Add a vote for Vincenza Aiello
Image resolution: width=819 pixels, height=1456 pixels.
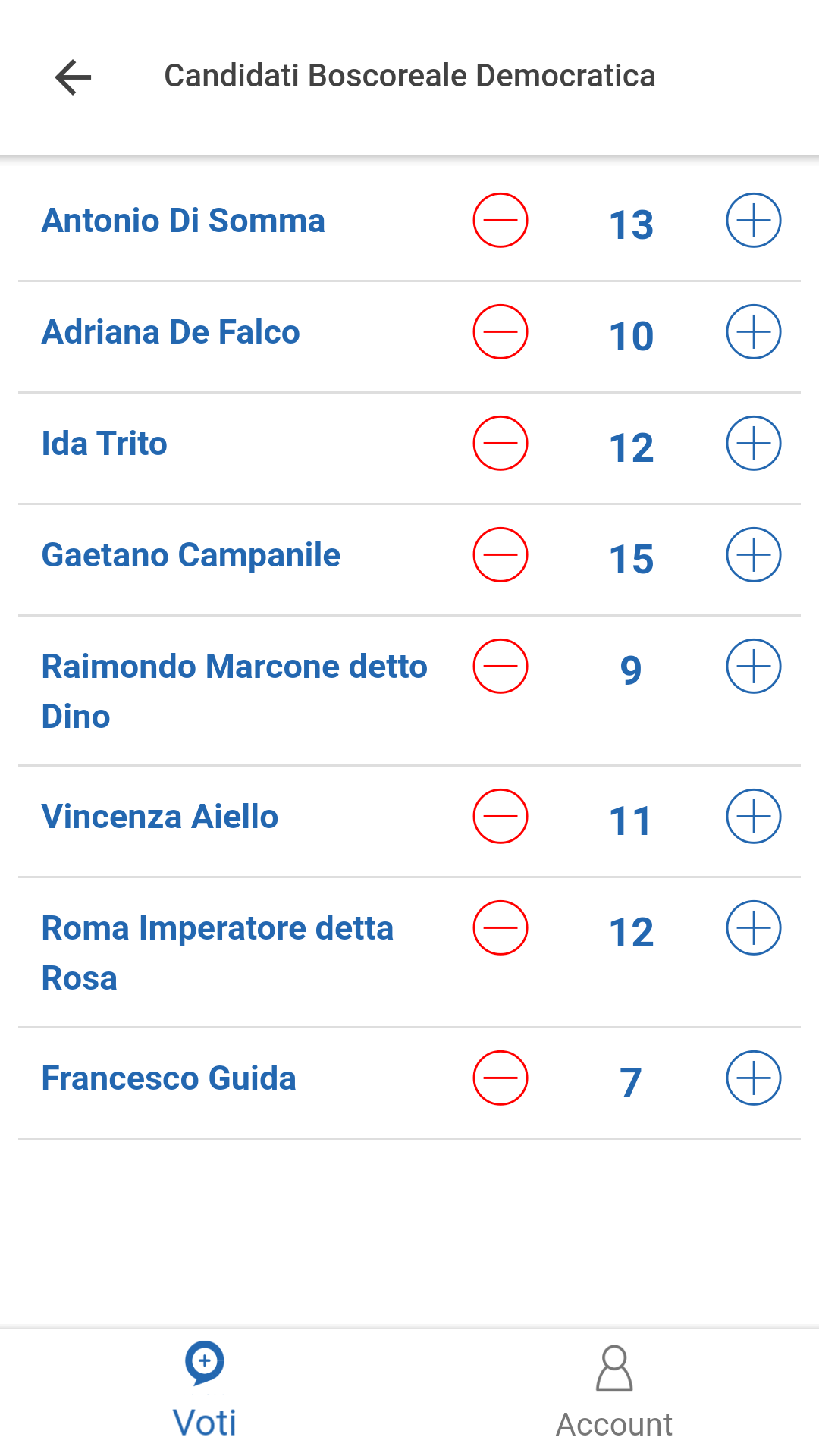753,817
